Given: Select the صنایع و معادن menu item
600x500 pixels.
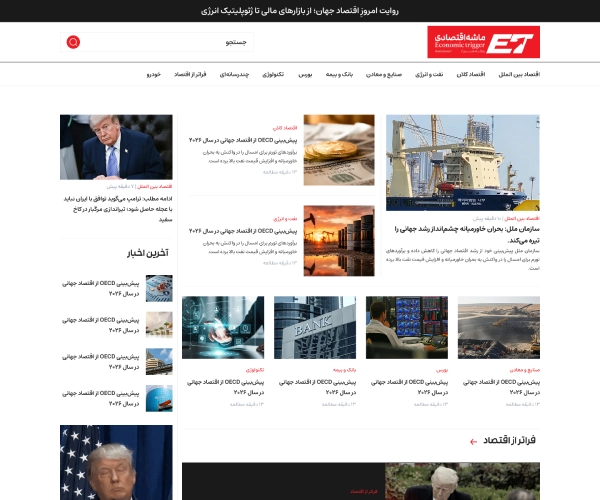Looking at the screenshot, I should pos(384,74).
